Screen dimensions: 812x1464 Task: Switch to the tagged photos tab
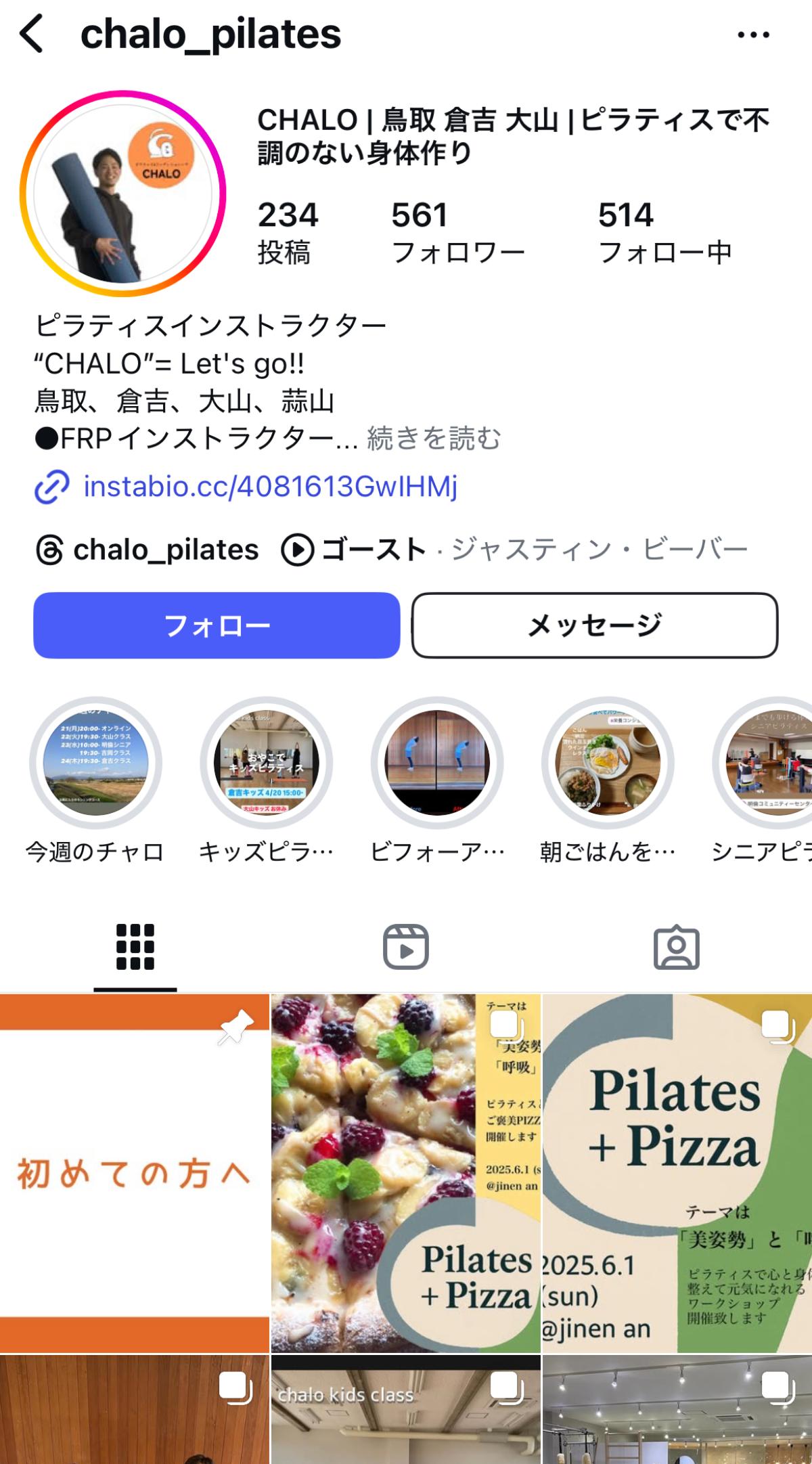[676, 946]
